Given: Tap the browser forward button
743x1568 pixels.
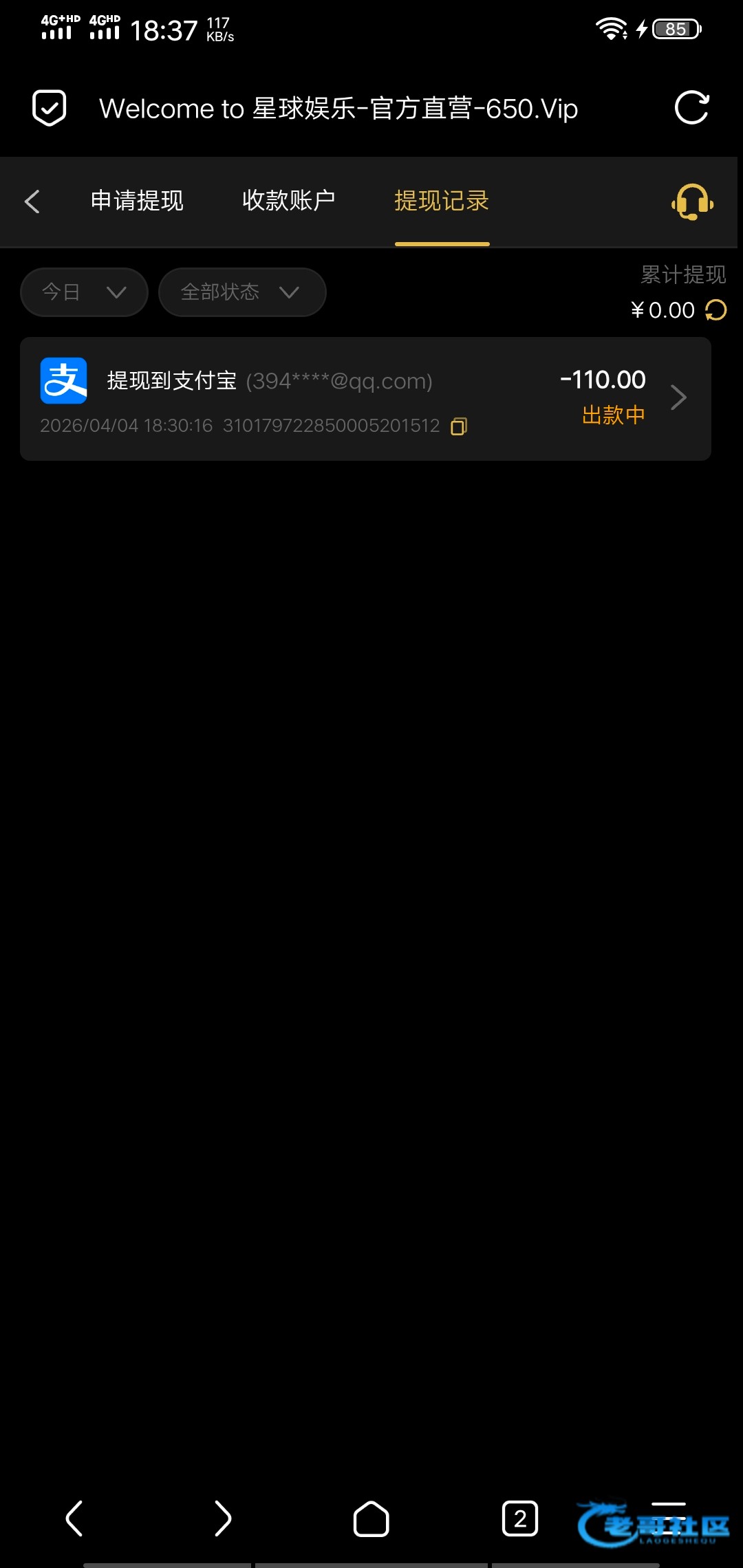Looking at the screenshot, I should [x=223, y=1518].
